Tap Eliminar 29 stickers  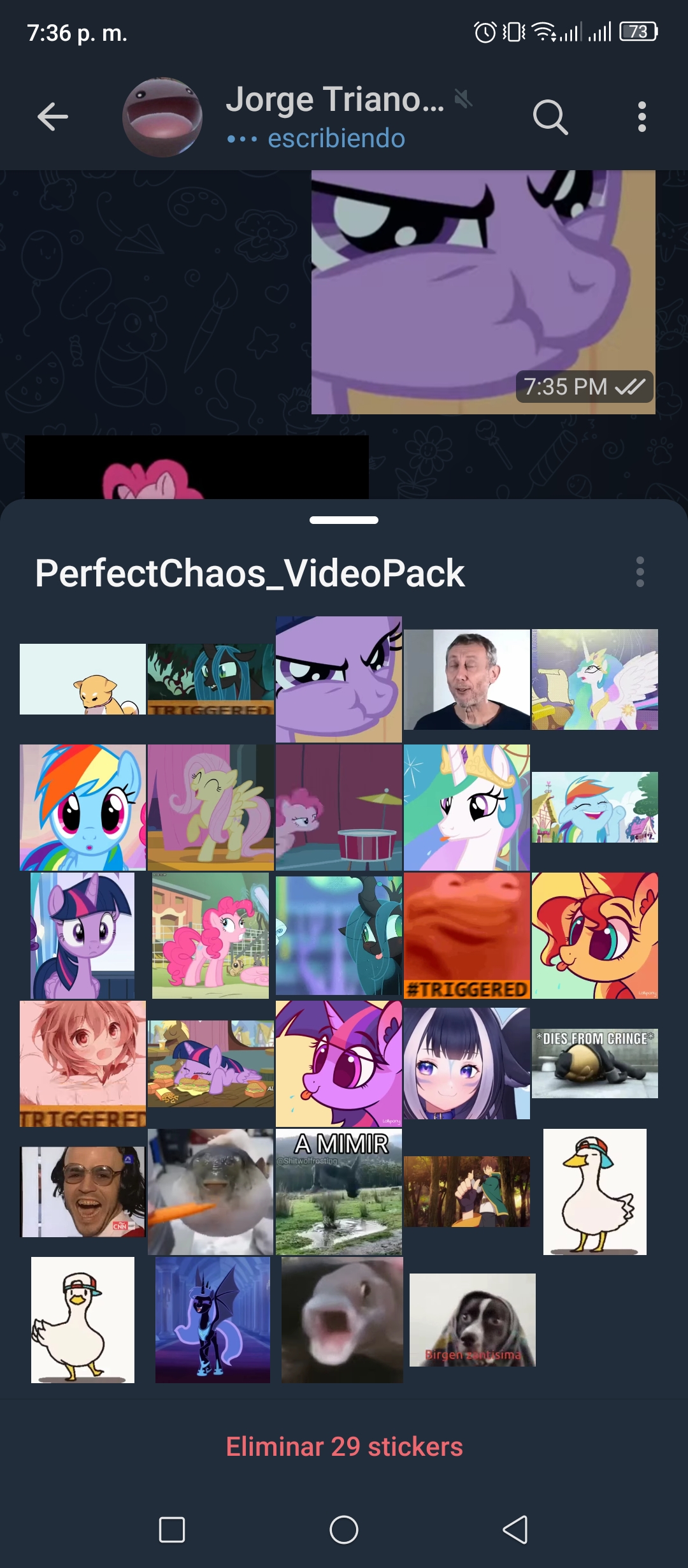point(344,1446)
